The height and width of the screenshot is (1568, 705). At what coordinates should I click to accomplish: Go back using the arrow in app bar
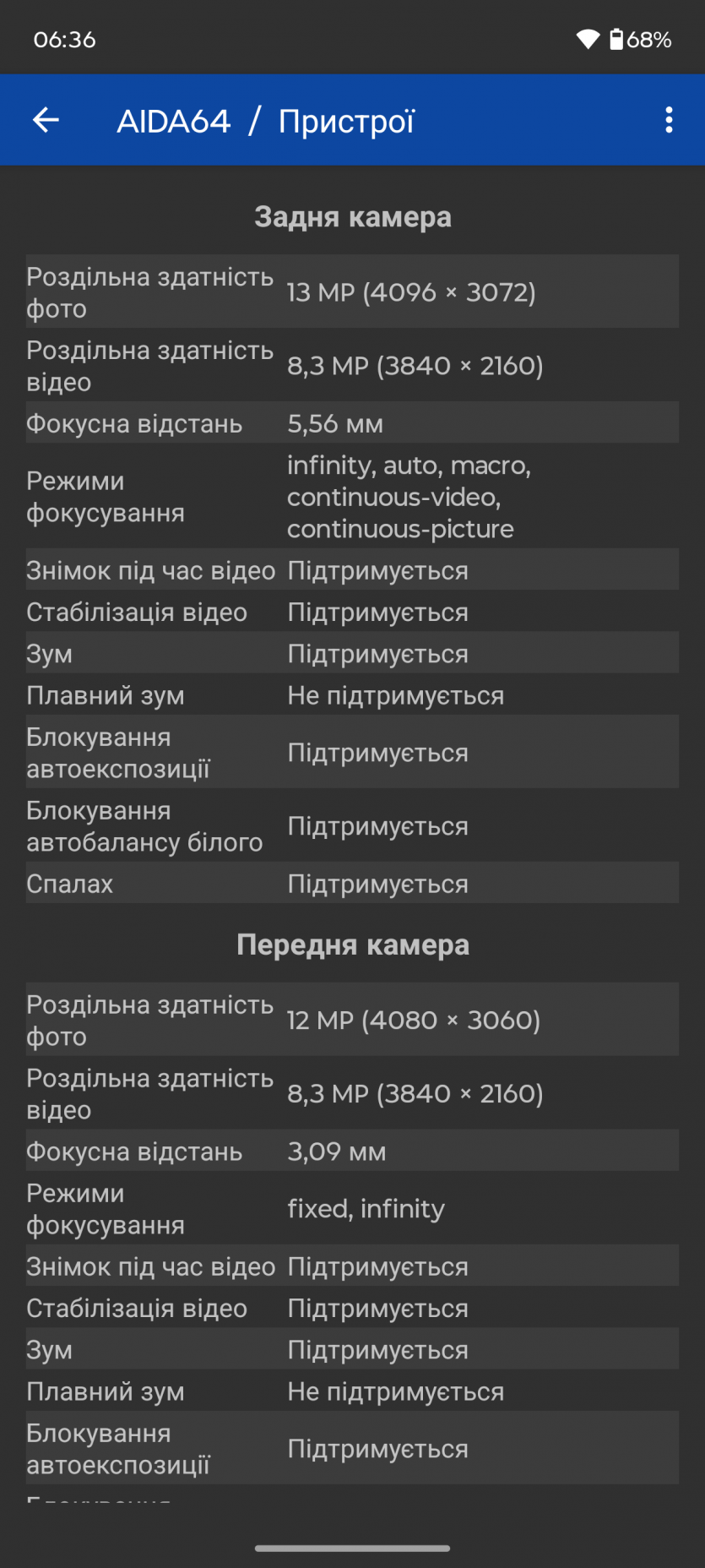[46, 121]
